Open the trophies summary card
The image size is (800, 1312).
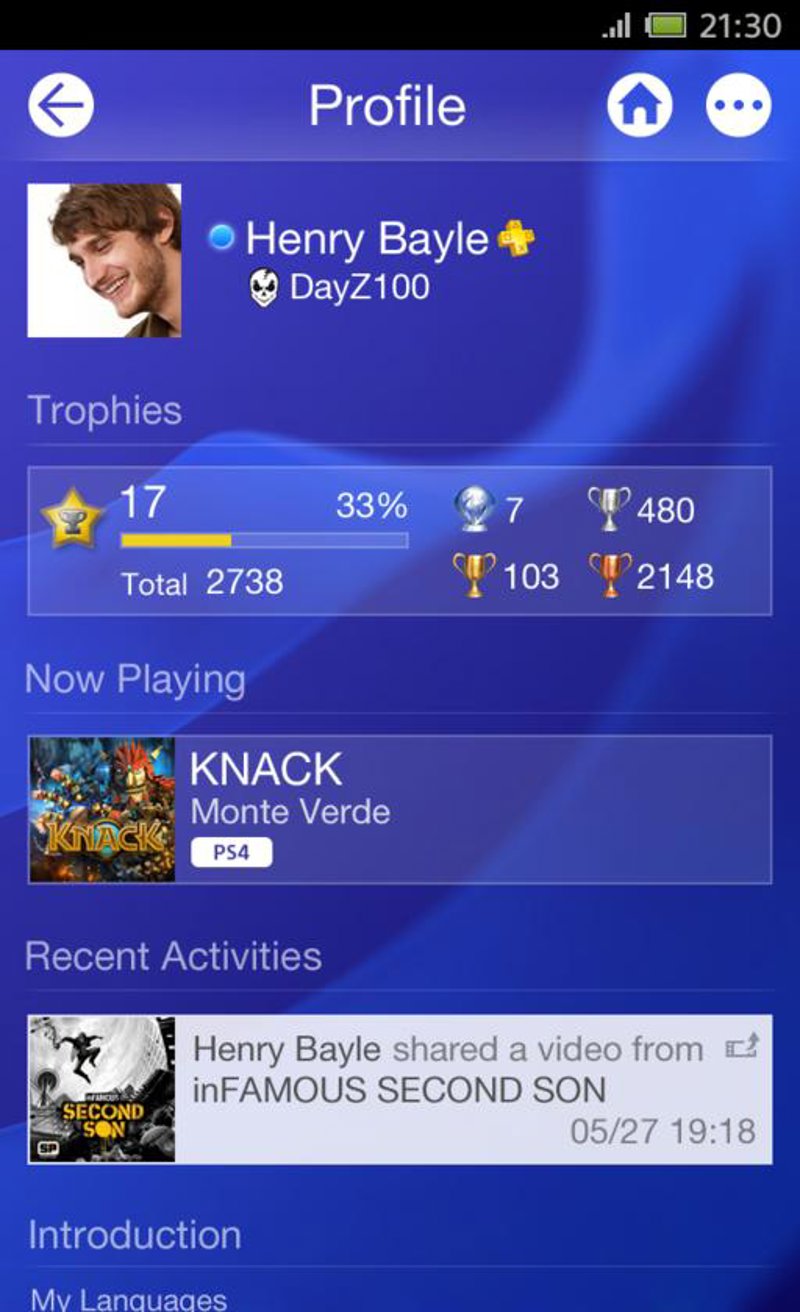point(400,541)
